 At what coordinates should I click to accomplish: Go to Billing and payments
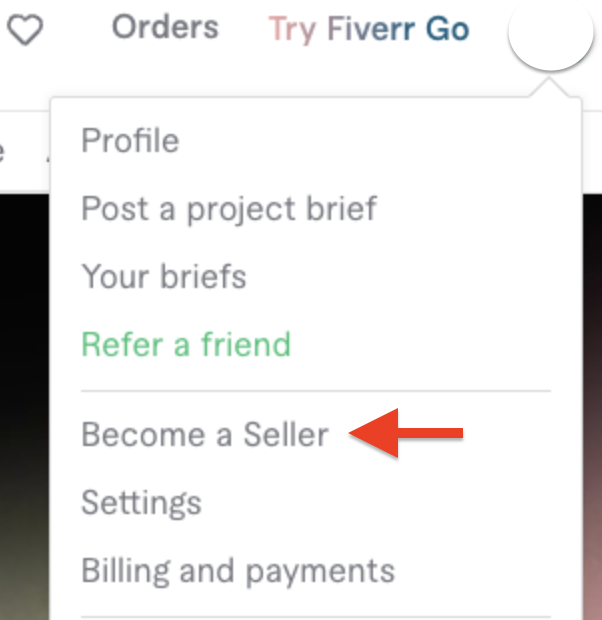238,571
